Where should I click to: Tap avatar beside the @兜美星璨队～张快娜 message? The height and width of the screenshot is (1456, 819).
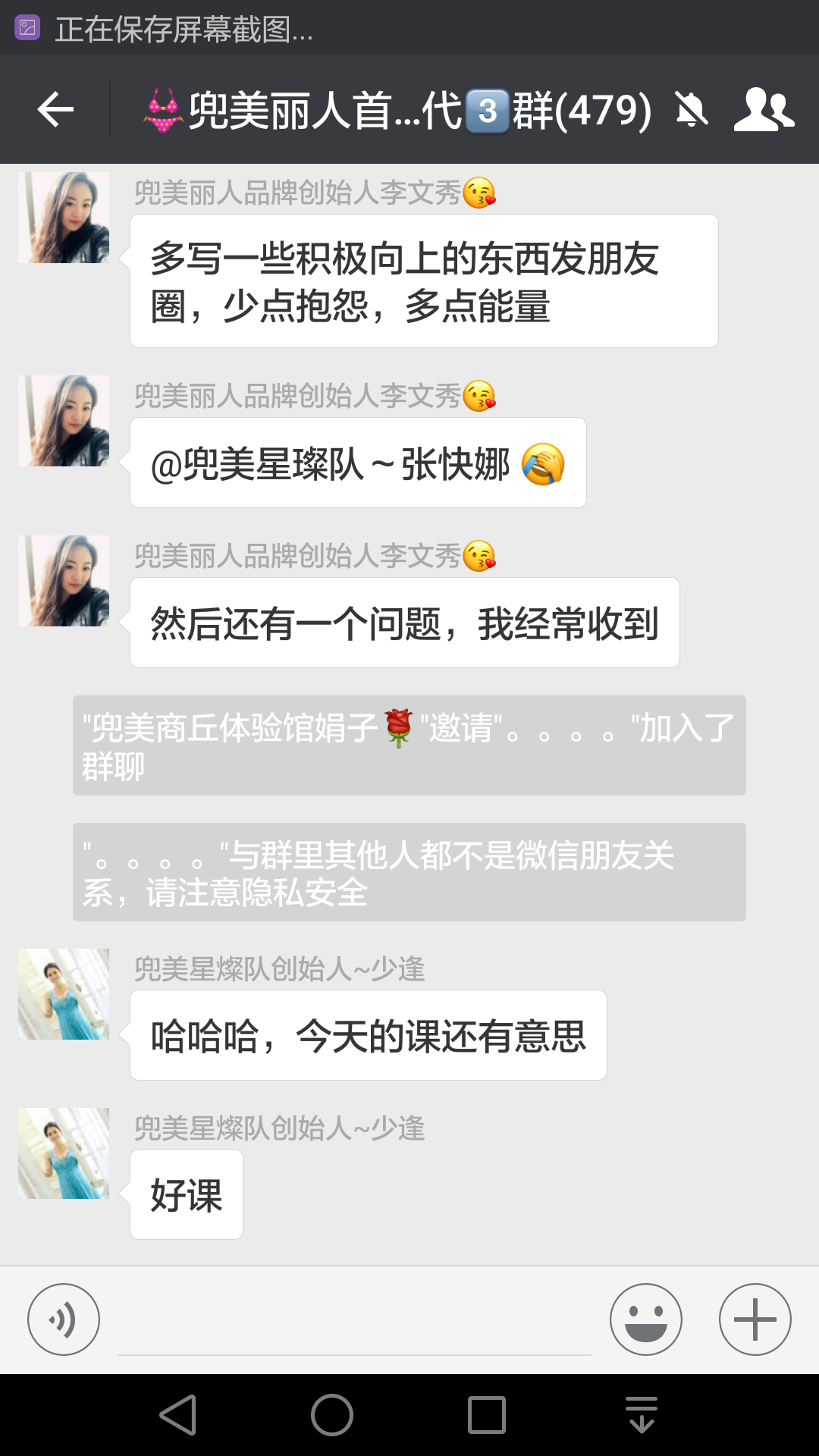(64, 421)
